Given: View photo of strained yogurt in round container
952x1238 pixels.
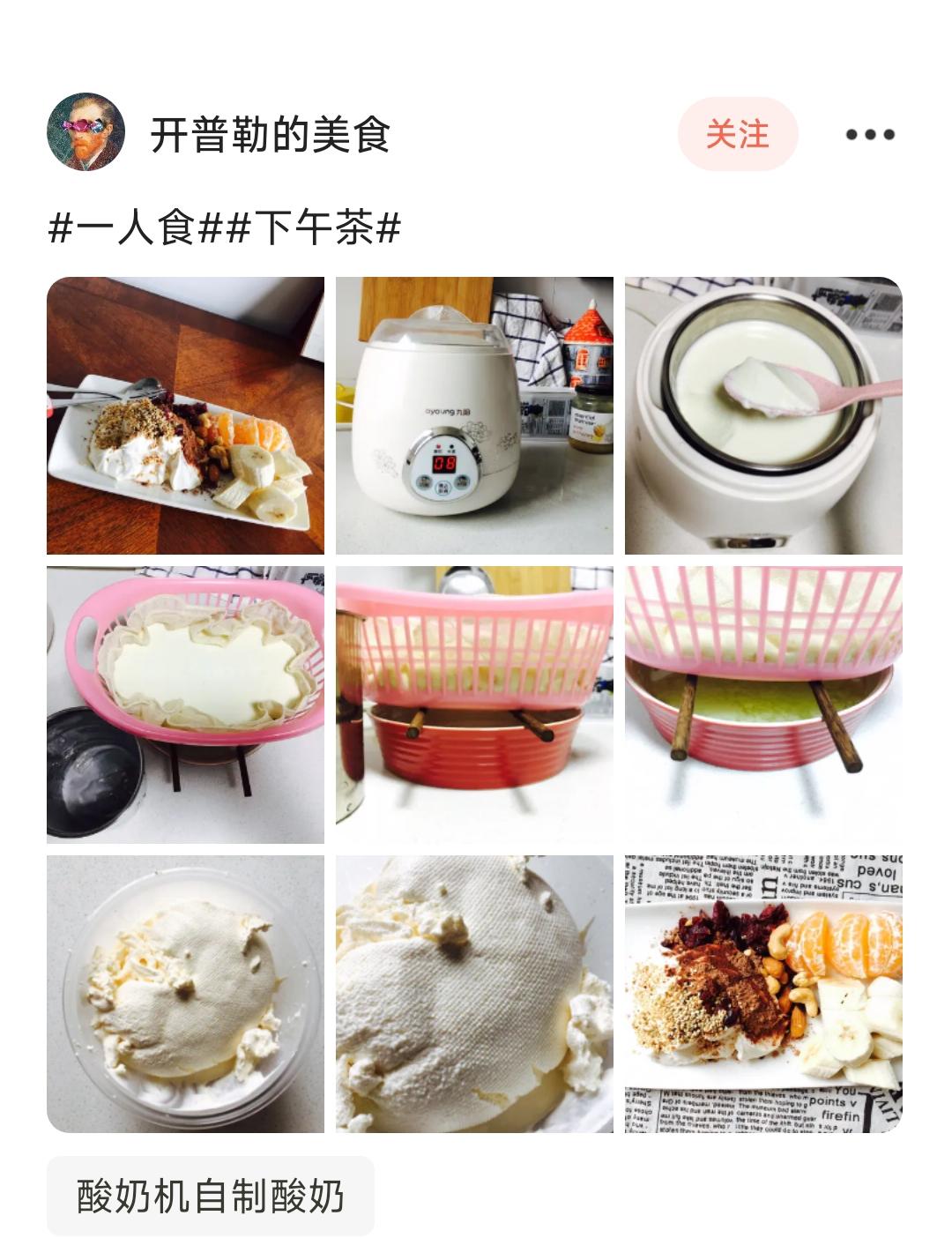Looking at the screenshot, I should coord(185,994).
